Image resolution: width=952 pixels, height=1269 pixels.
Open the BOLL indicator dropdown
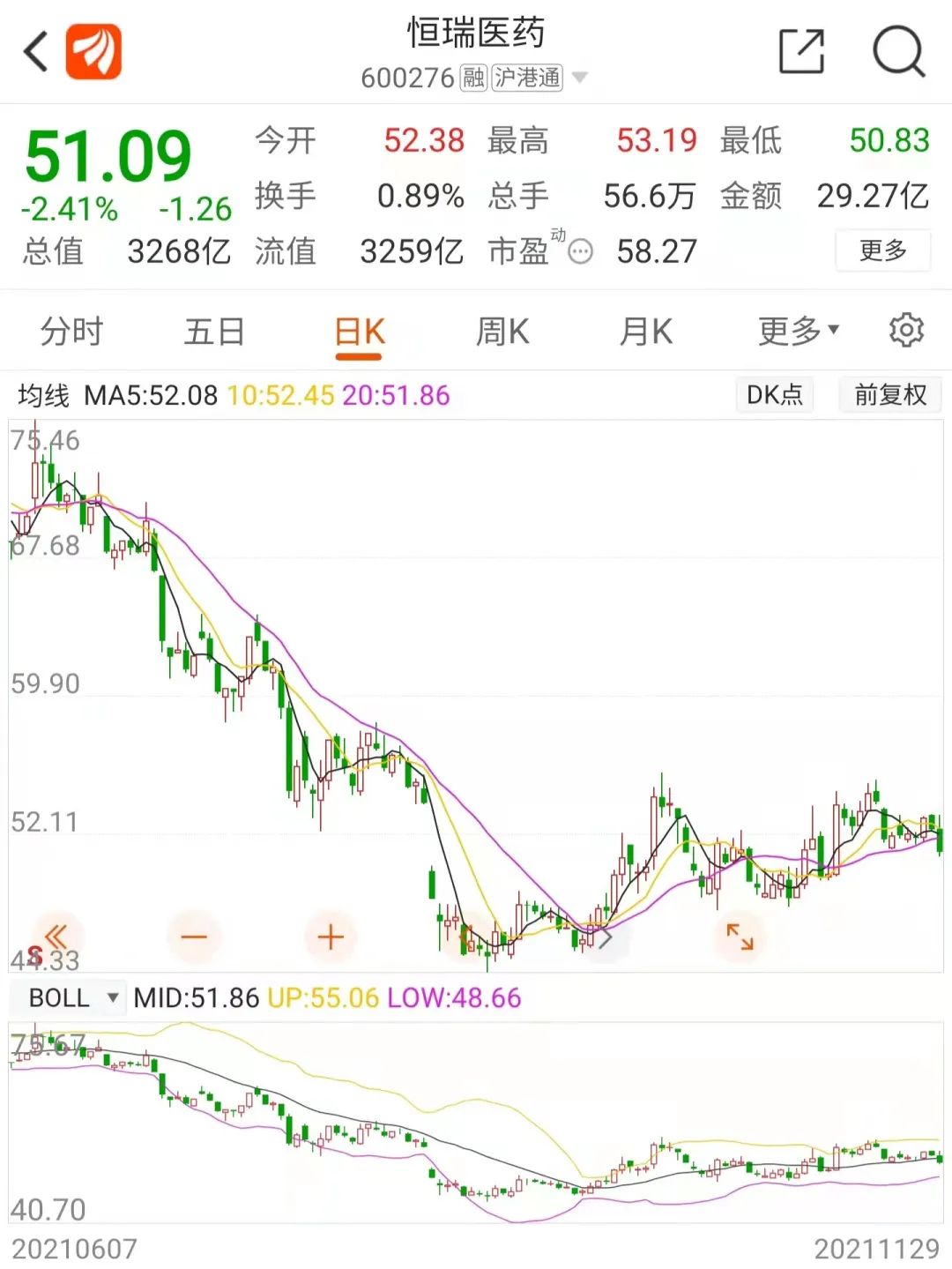coord(67,998)
